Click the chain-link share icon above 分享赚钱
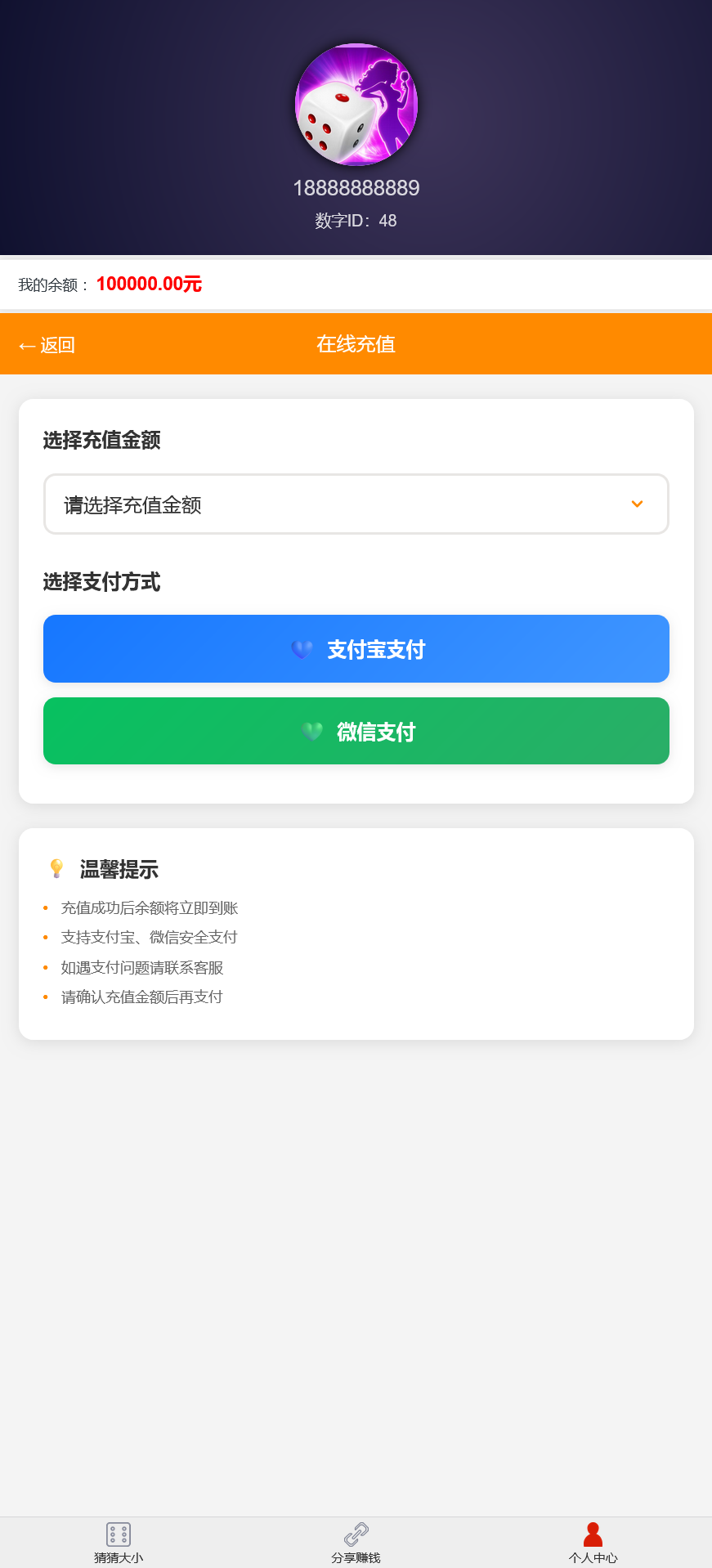712x1568 pixels. [x=356, y=1532]
